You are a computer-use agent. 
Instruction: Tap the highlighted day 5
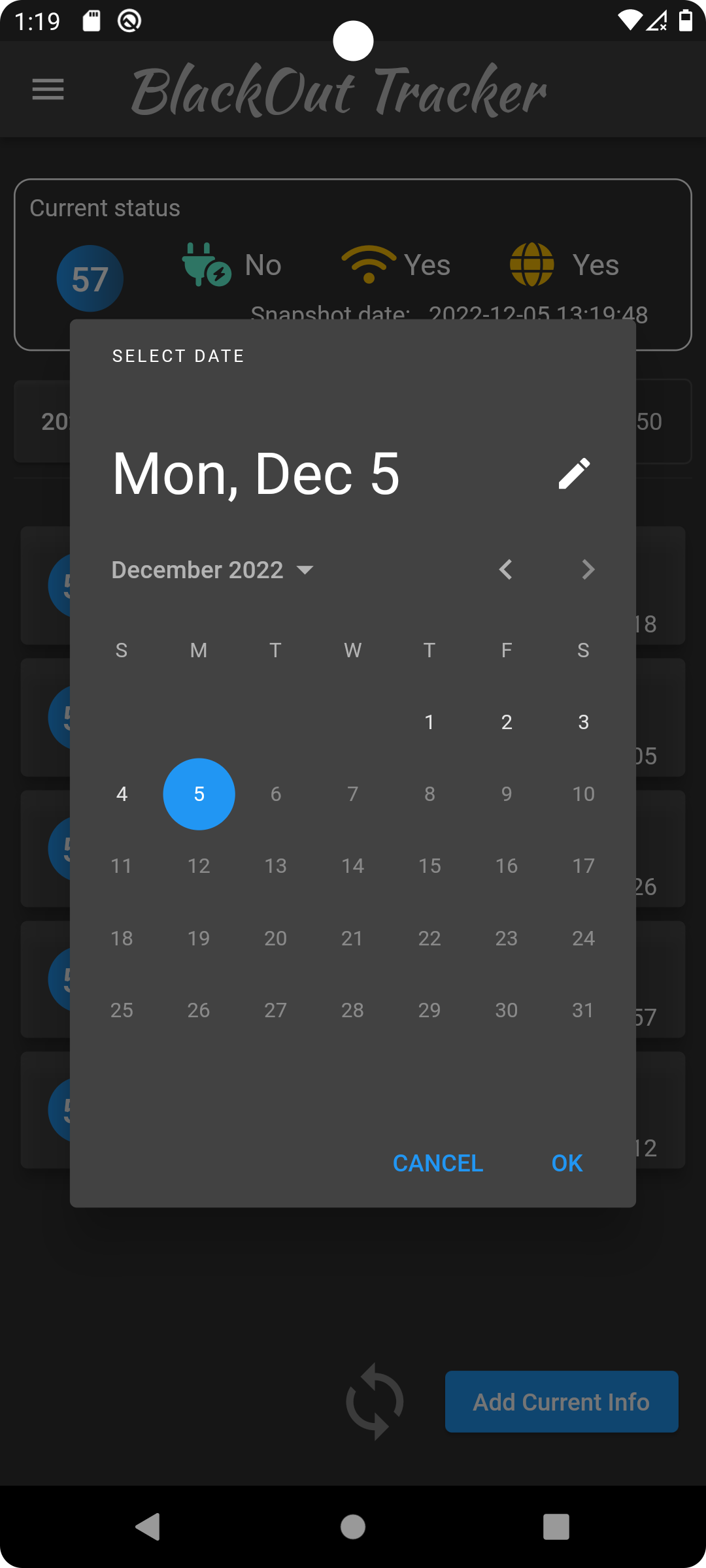click(x=199, y=794)
